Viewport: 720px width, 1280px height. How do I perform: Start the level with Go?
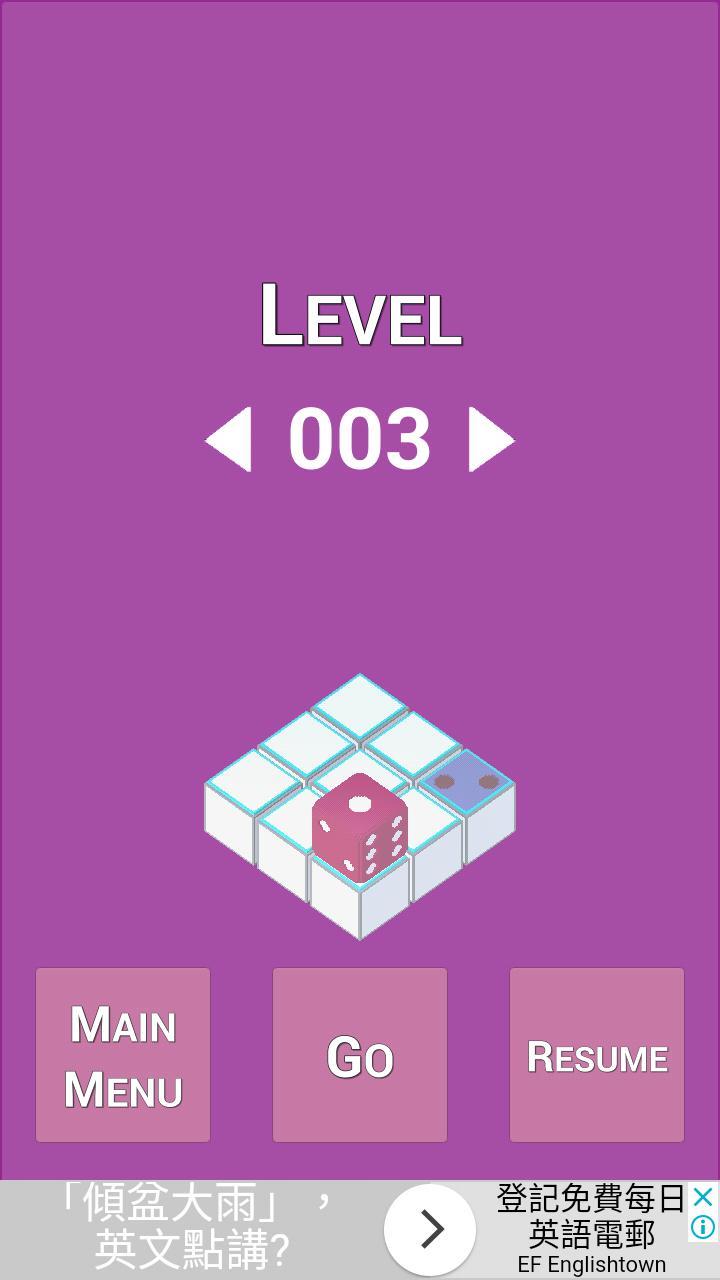click(x=360, y=1055)
